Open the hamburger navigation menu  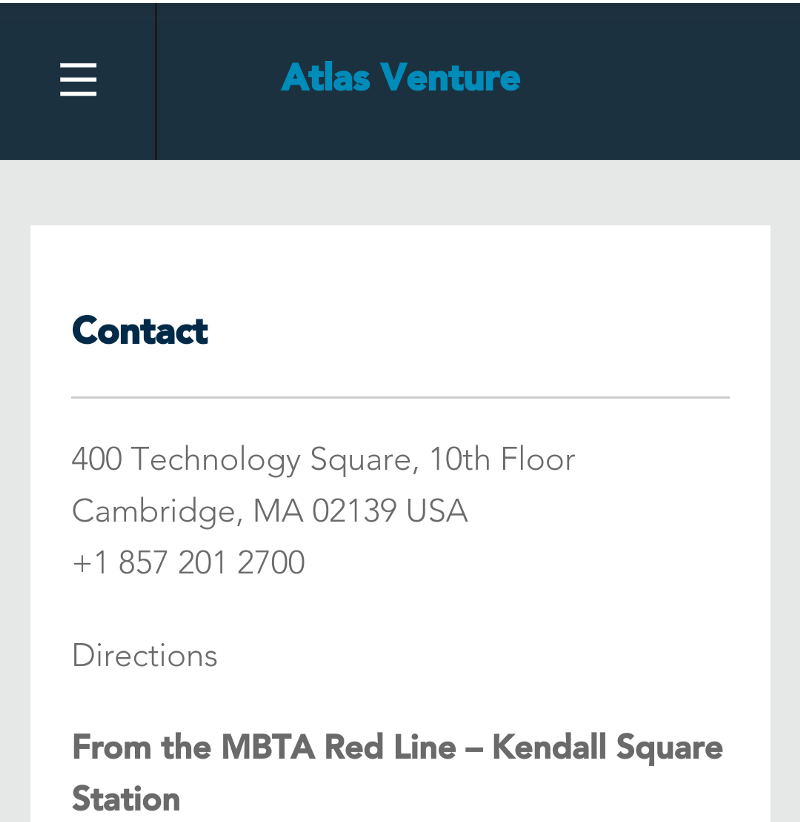tap(78, 79)
